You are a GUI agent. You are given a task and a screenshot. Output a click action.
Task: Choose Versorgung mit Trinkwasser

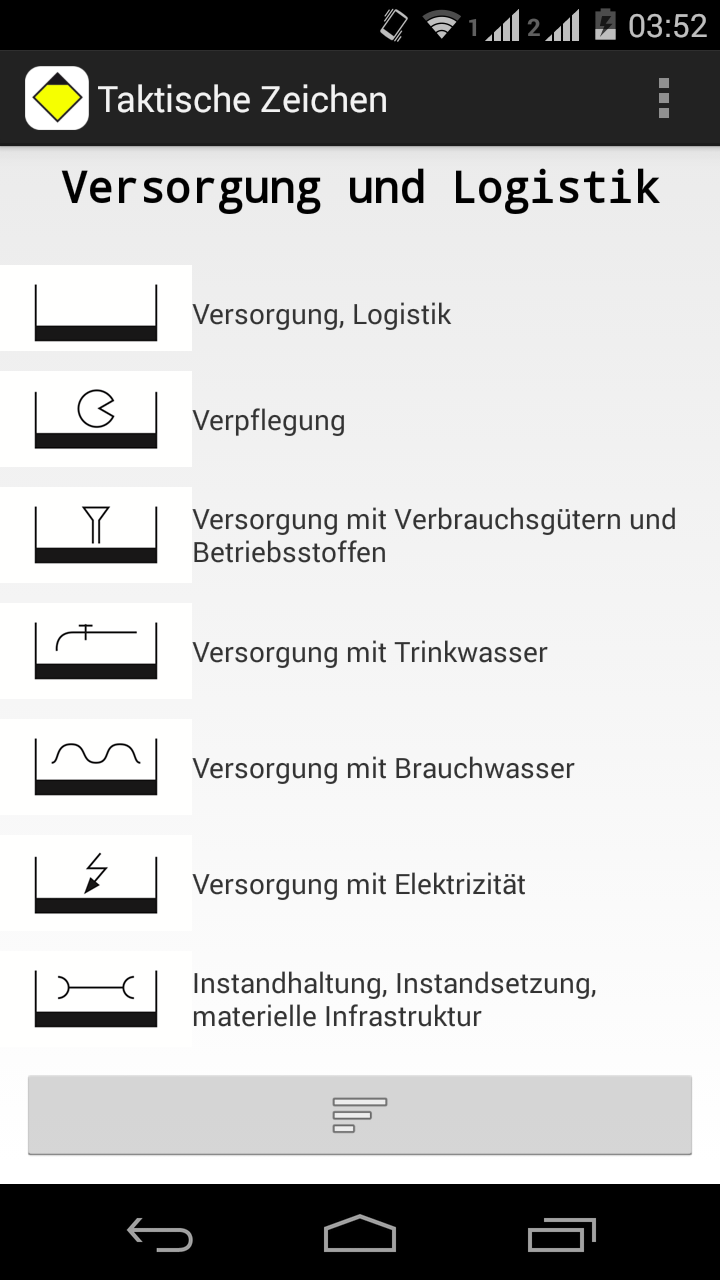click(x=369, y=652)
